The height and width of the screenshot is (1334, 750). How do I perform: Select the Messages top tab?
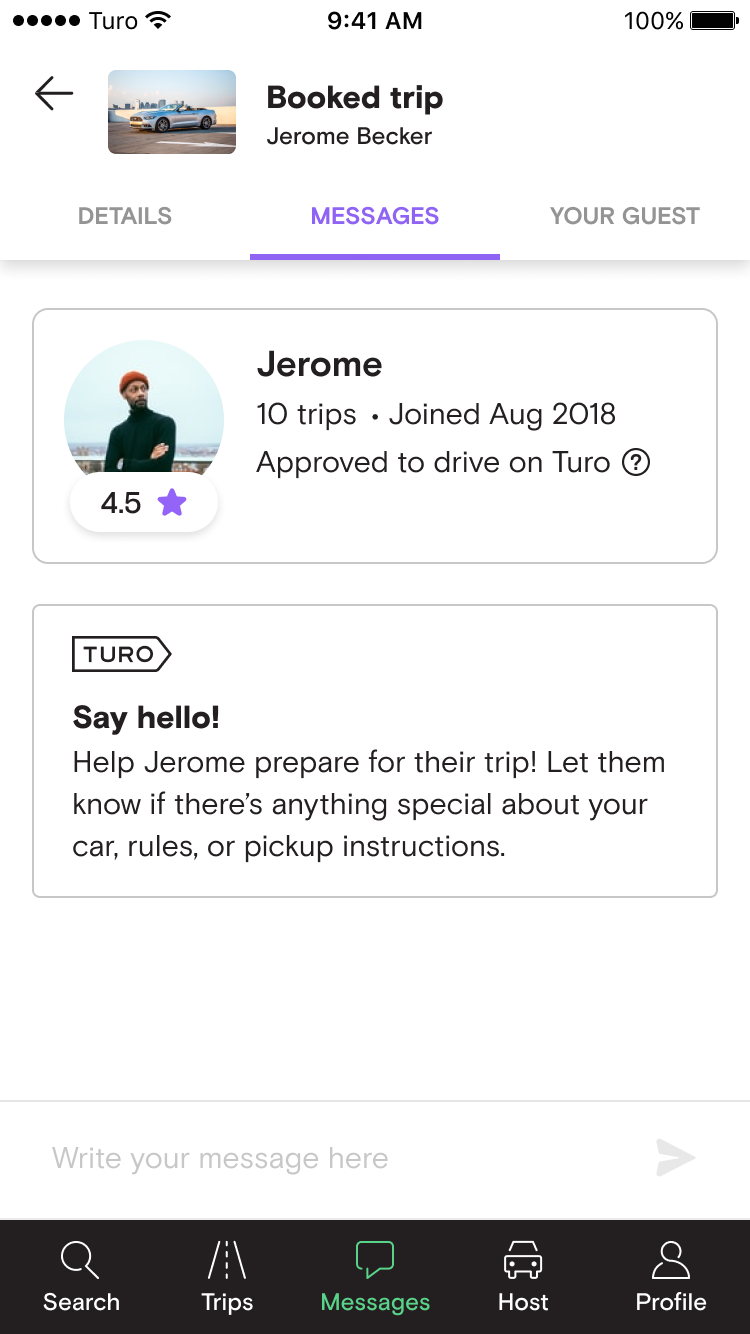375,216
